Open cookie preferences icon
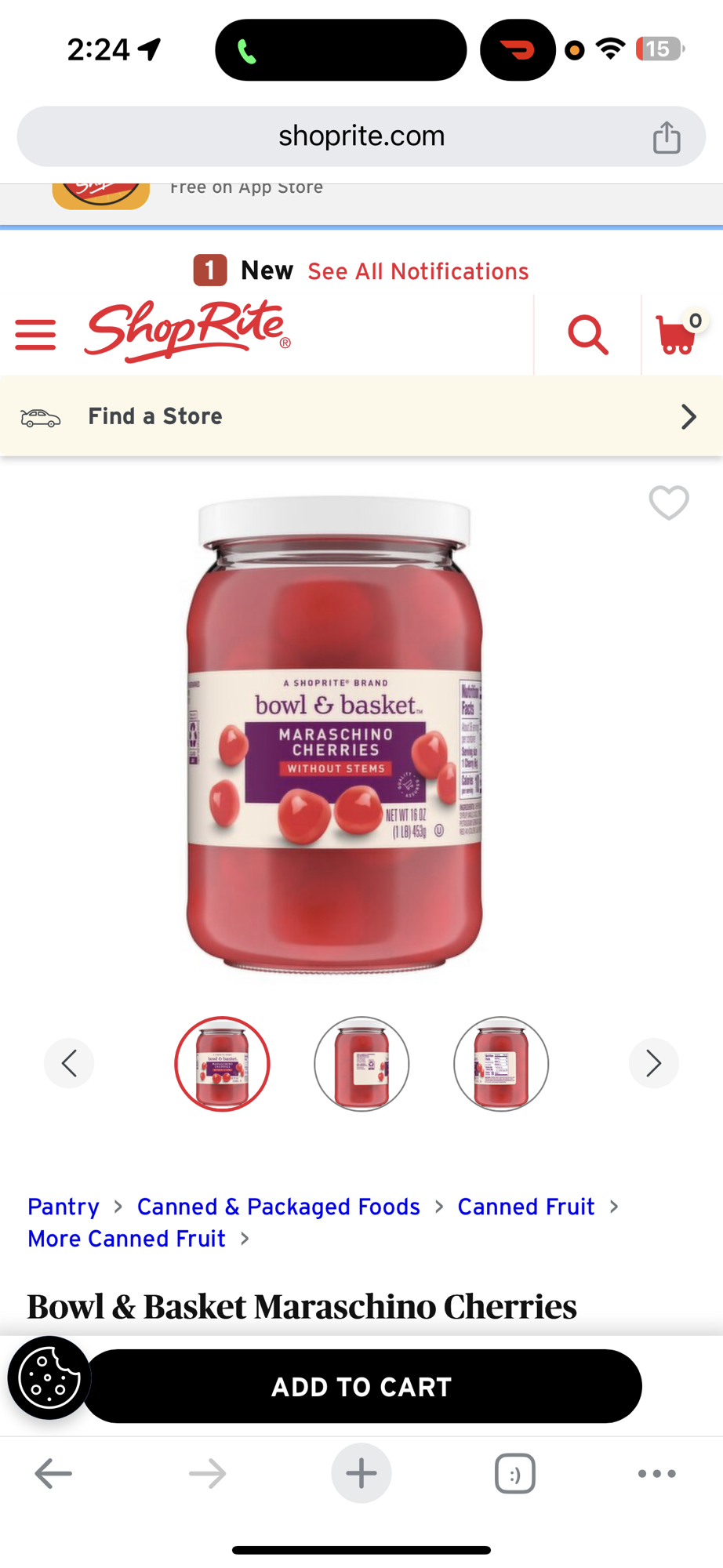This screenshot has height=1568, width=723. coord(49,1377)
